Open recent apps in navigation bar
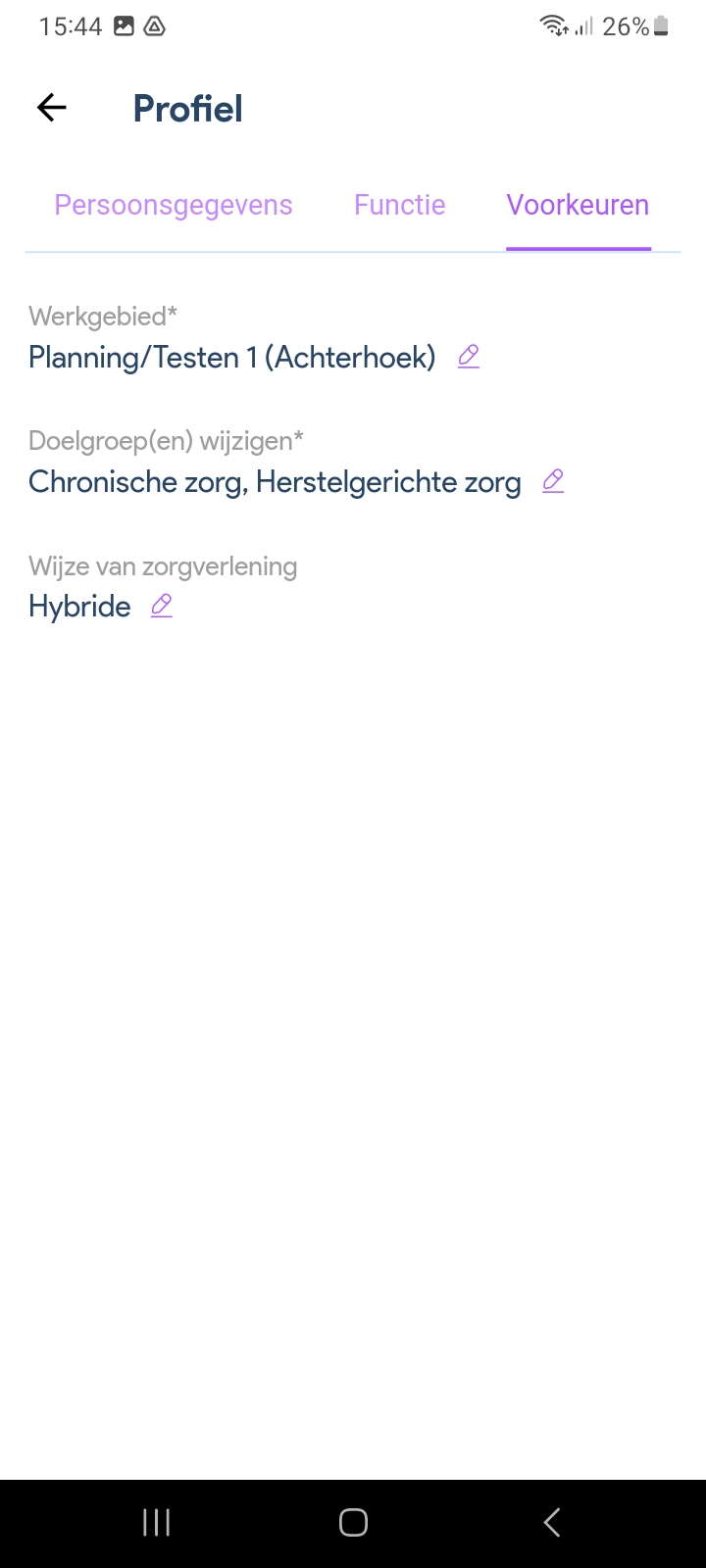 click(x=157, y=1522)
